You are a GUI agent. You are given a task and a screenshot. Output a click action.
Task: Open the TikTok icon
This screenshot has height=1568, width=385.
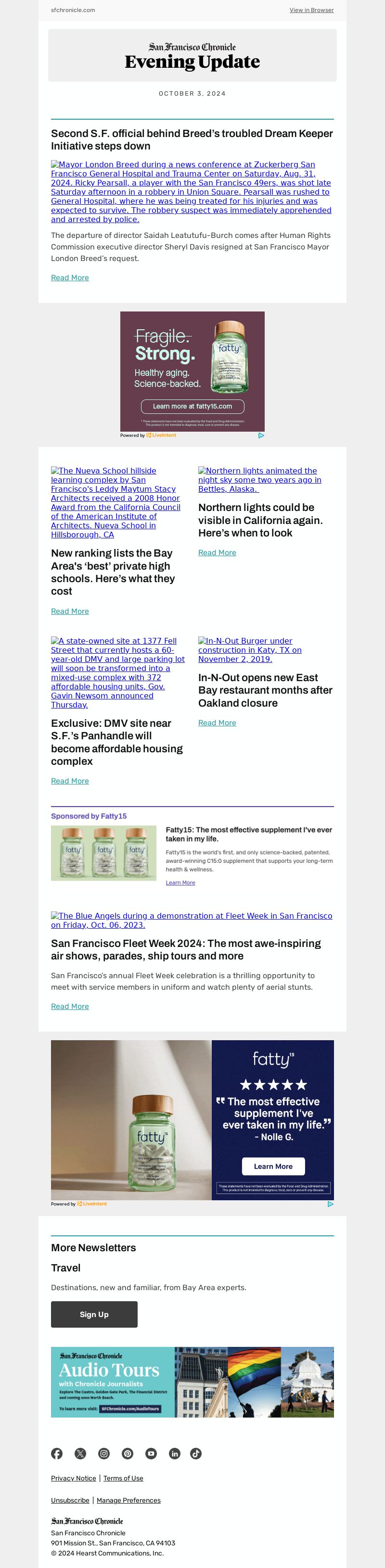point(195,1454)
